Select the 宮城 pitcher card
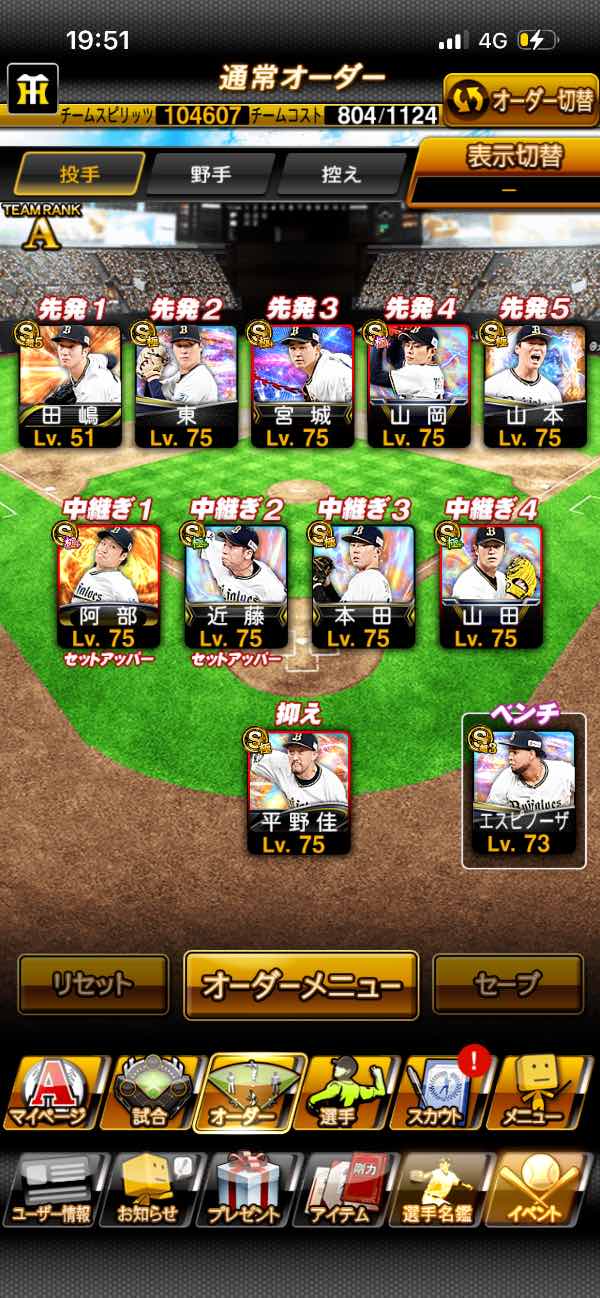Viewport: 600px width, 1298px height. 302,385
